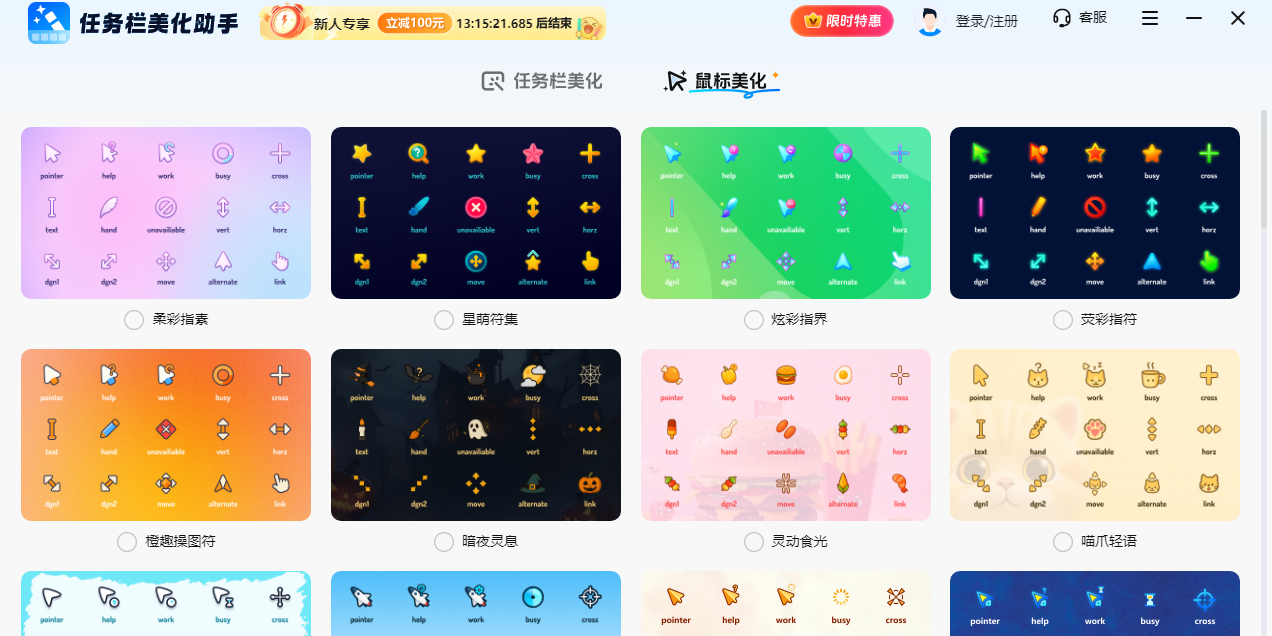Tap the 新人专享 立减100元 banner

[x=432, y=22]
